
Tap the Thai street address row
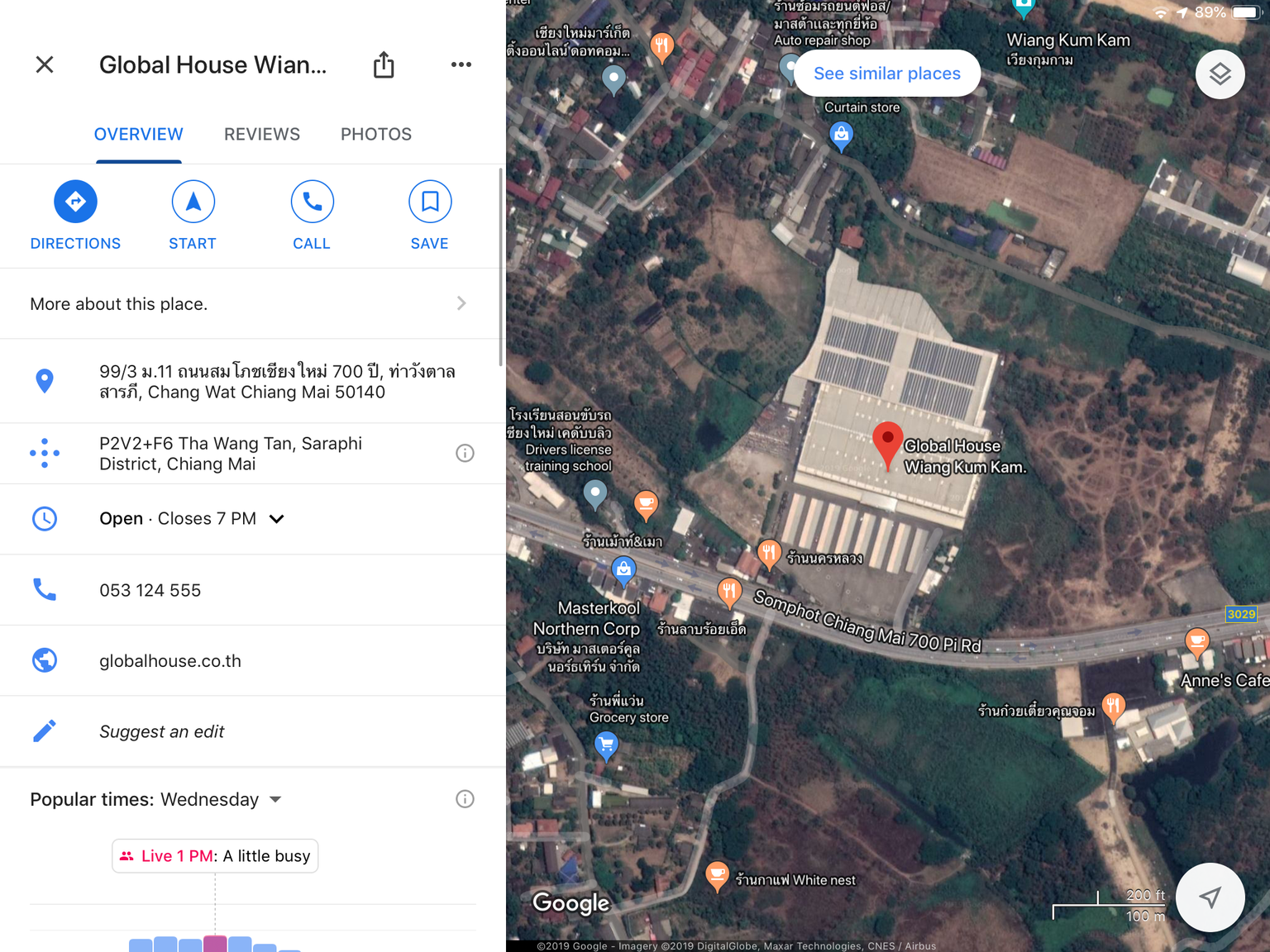pos(277,381)
